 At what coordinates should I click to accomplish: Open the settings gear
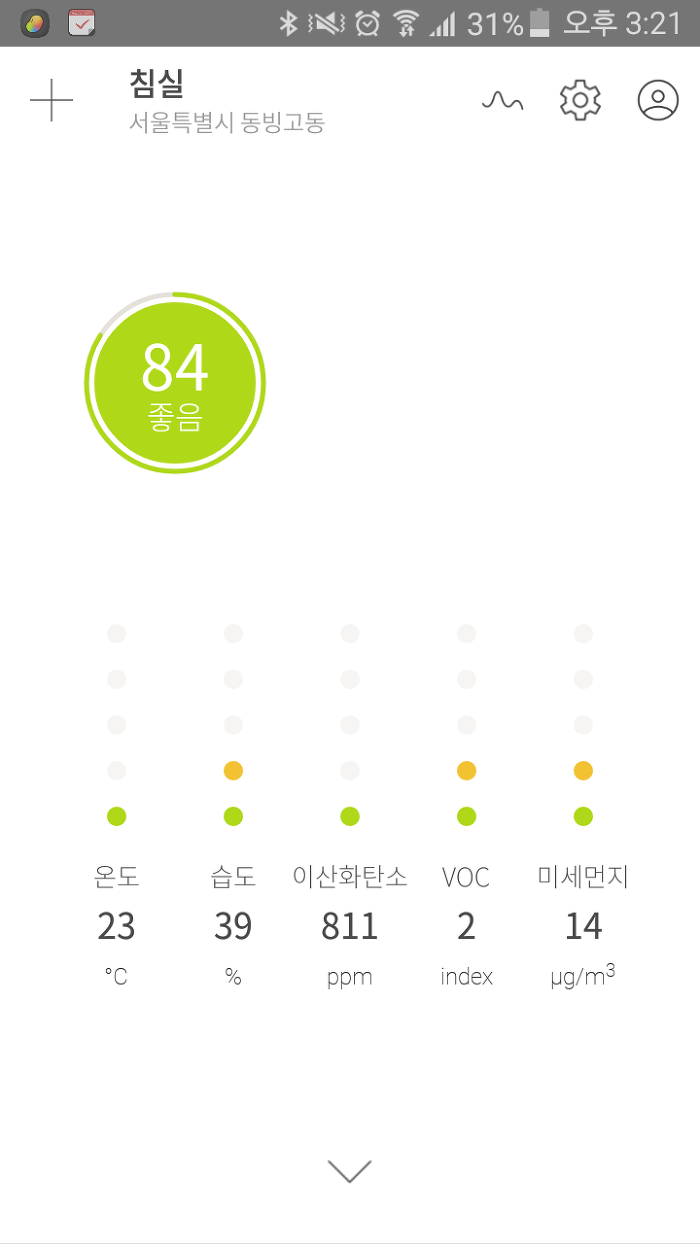coord(580,101)
